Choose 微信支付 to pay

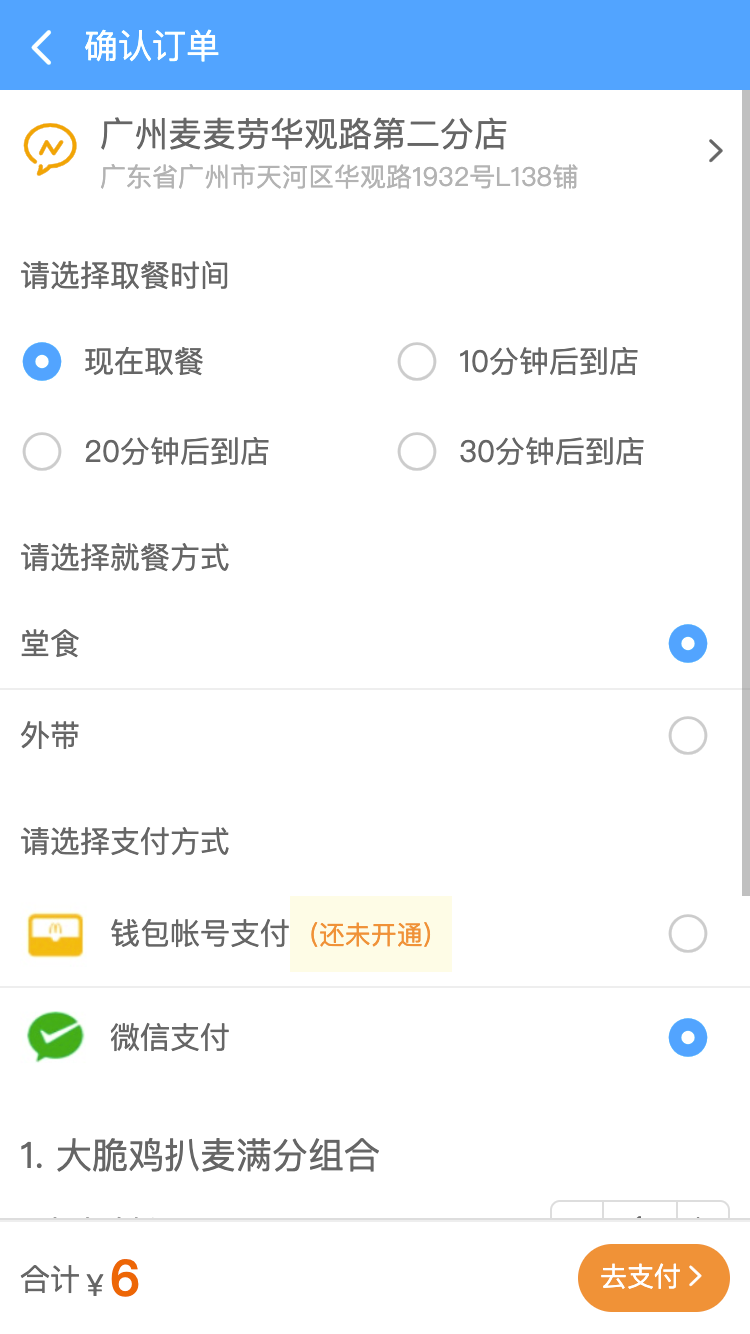(375, 1038)
